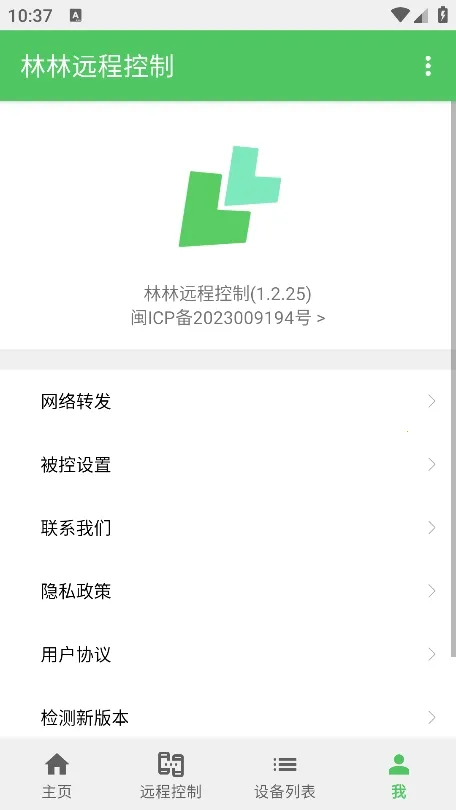Switch to the 主页 tab

(x=57, y=774)
